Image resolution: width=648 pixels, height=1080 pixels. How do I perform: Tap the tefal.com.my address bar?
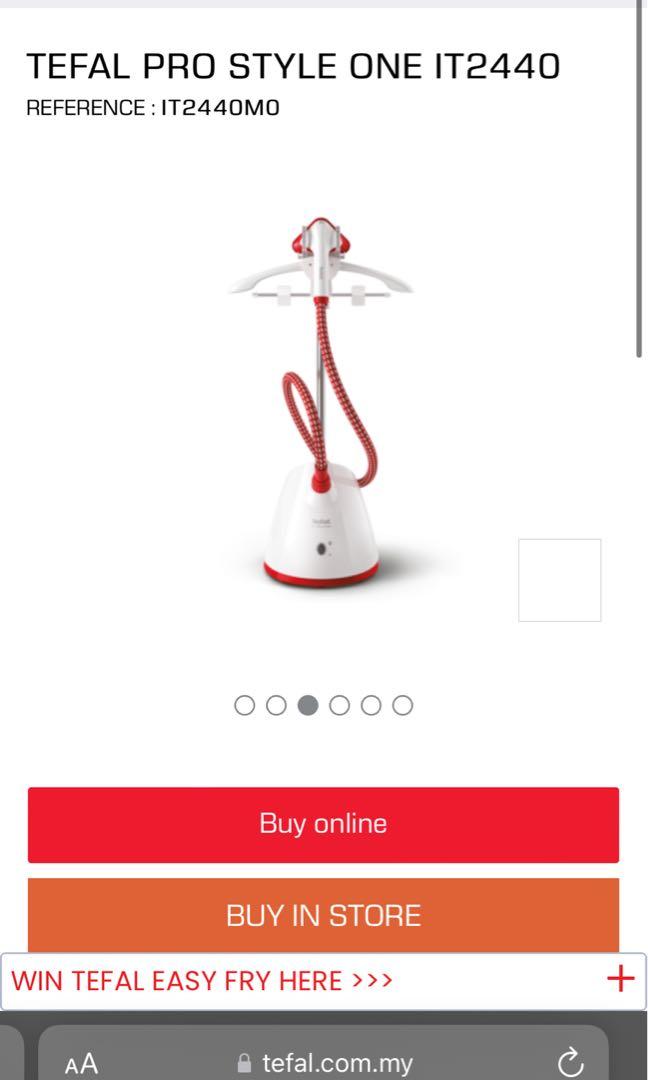[x=325, y=1062]
